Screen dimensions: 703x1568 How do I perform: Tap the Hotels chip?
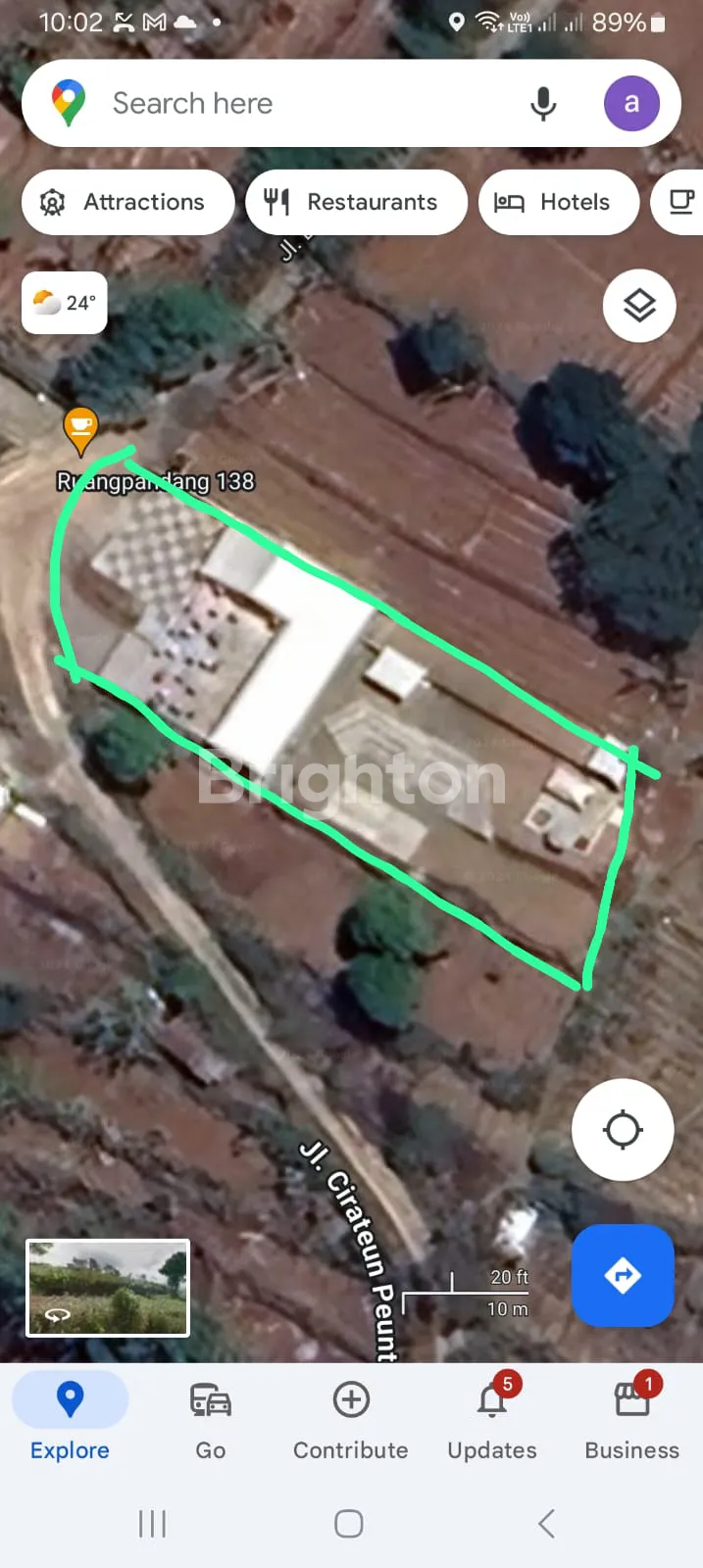[x=558, y=202]
